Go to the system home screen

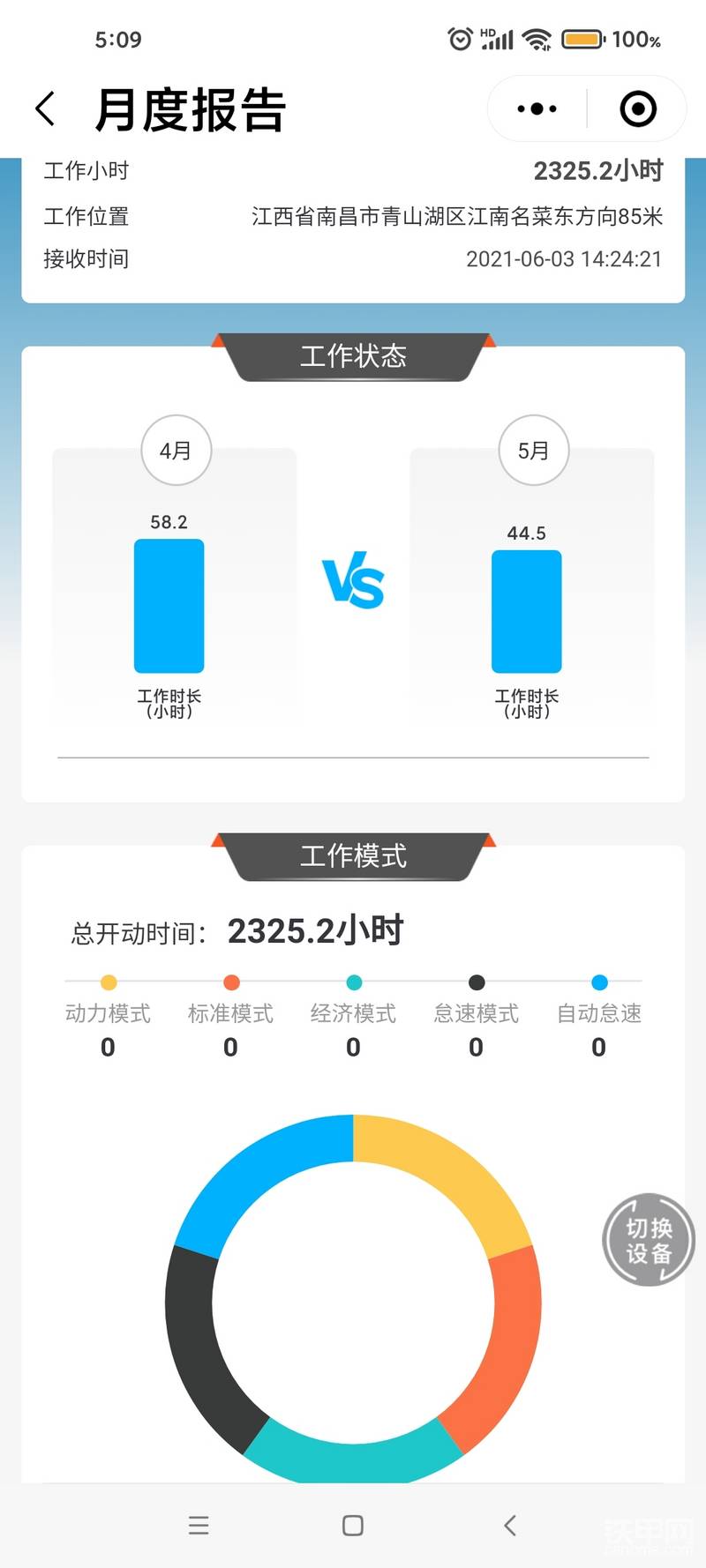coord(353,1526)
